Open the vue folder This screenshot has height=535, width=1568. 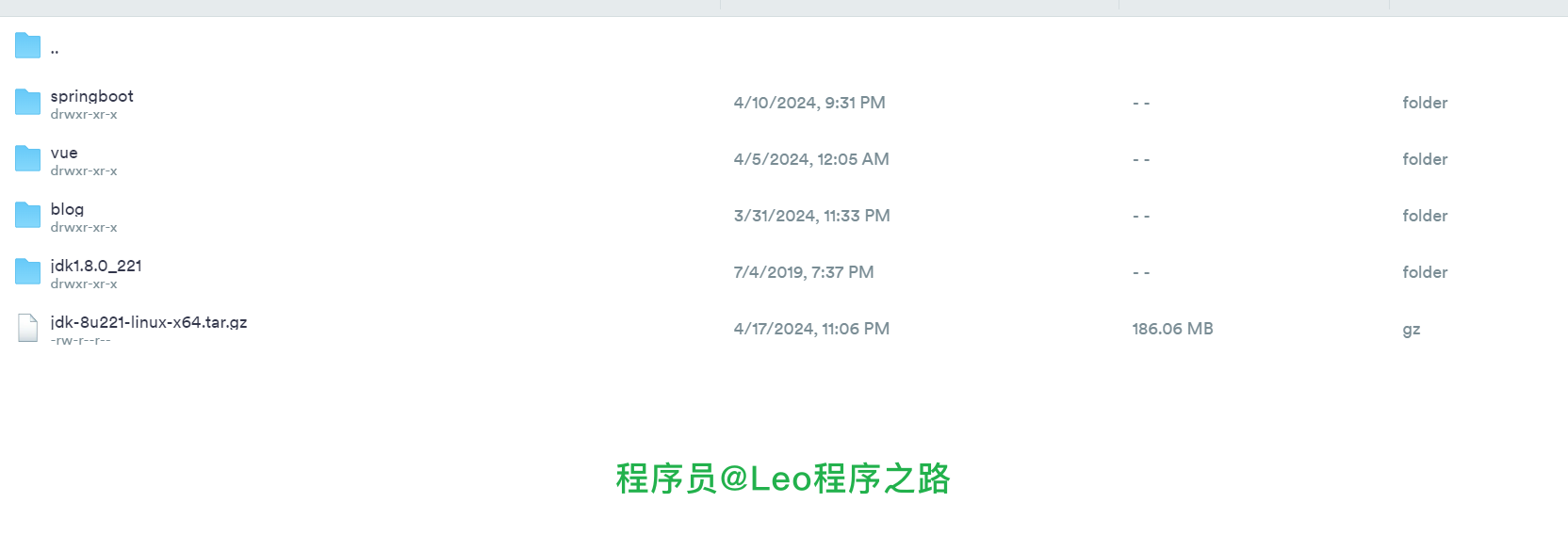pyautogui.click(x=64, y=154)
